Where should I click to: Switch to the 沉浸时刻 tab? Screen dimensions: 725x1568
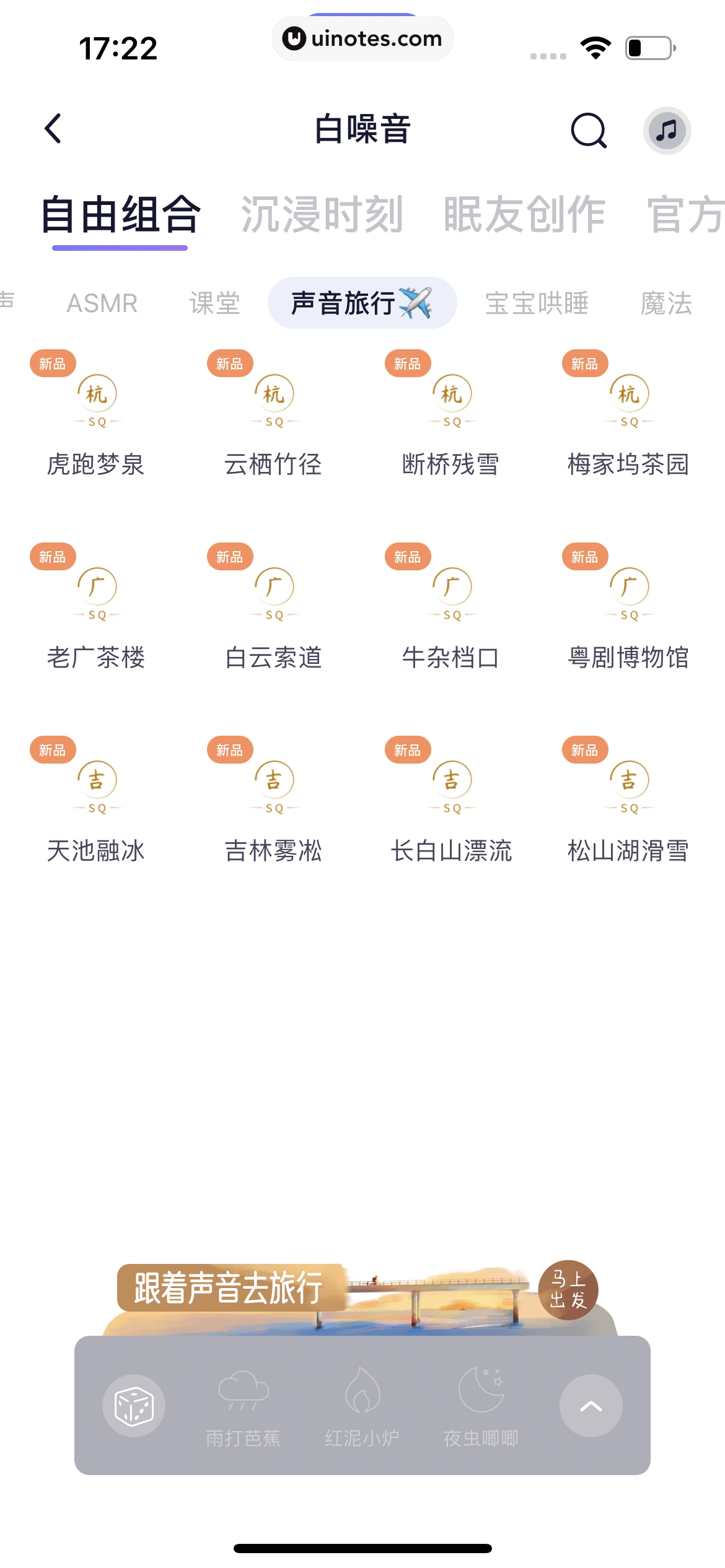click(323, 215)
